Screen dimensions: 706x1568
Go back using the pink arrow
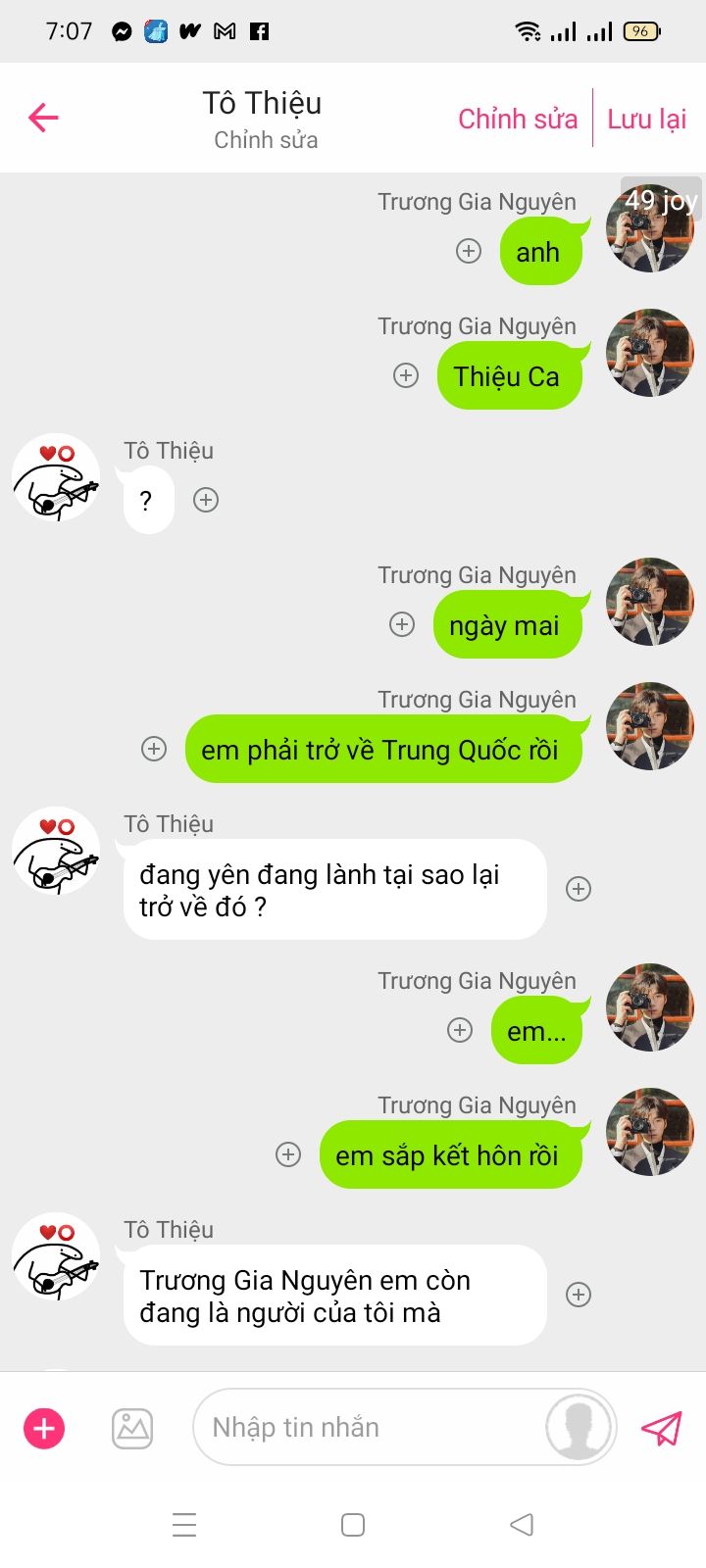44,118
